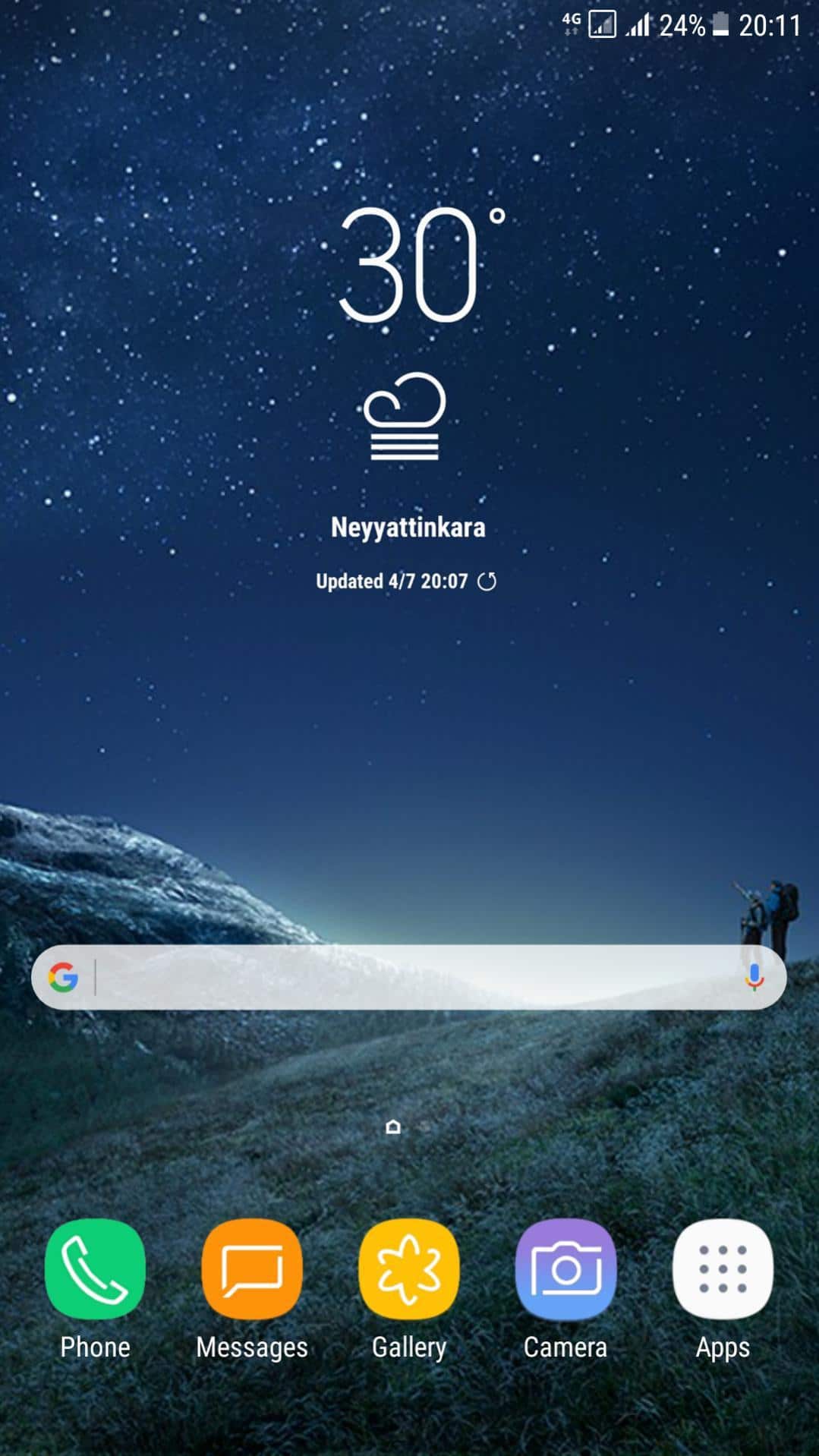Start voice search with the microphone
Image resolution: width=819 pixels, height=1456 pixels.
[x=754, y=977]
